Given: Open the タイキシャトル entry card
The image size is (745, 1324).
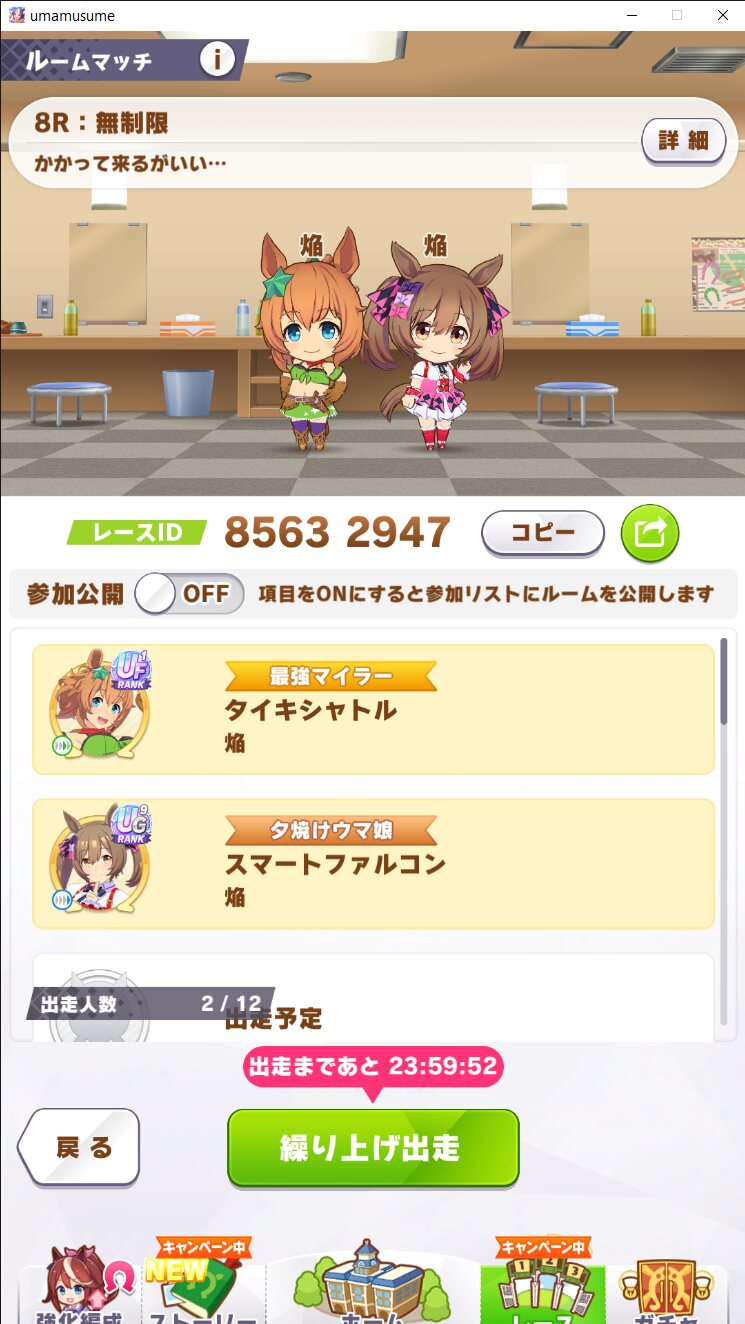Looking at the screenshot, I should [x=373, y=709].
